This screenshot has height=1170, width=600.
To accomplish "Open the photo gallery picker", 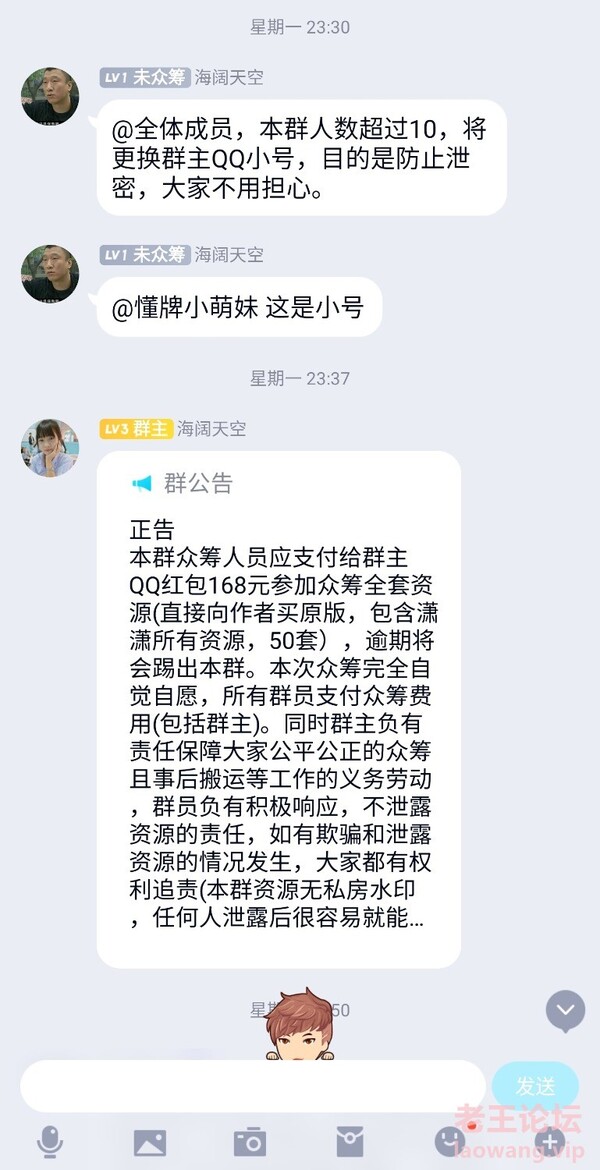I will (x=150, y=1141).
